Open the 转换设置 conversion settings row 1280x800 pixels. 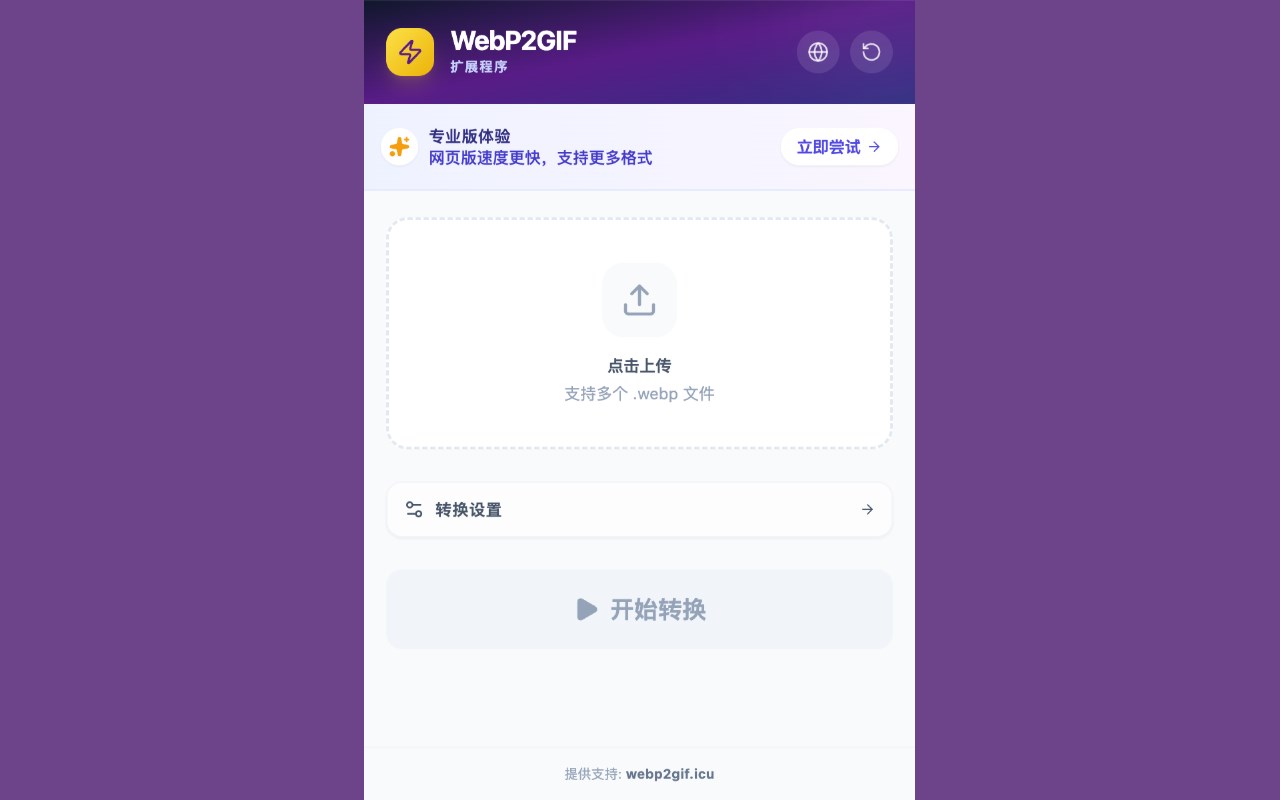(x=639, y=510)
